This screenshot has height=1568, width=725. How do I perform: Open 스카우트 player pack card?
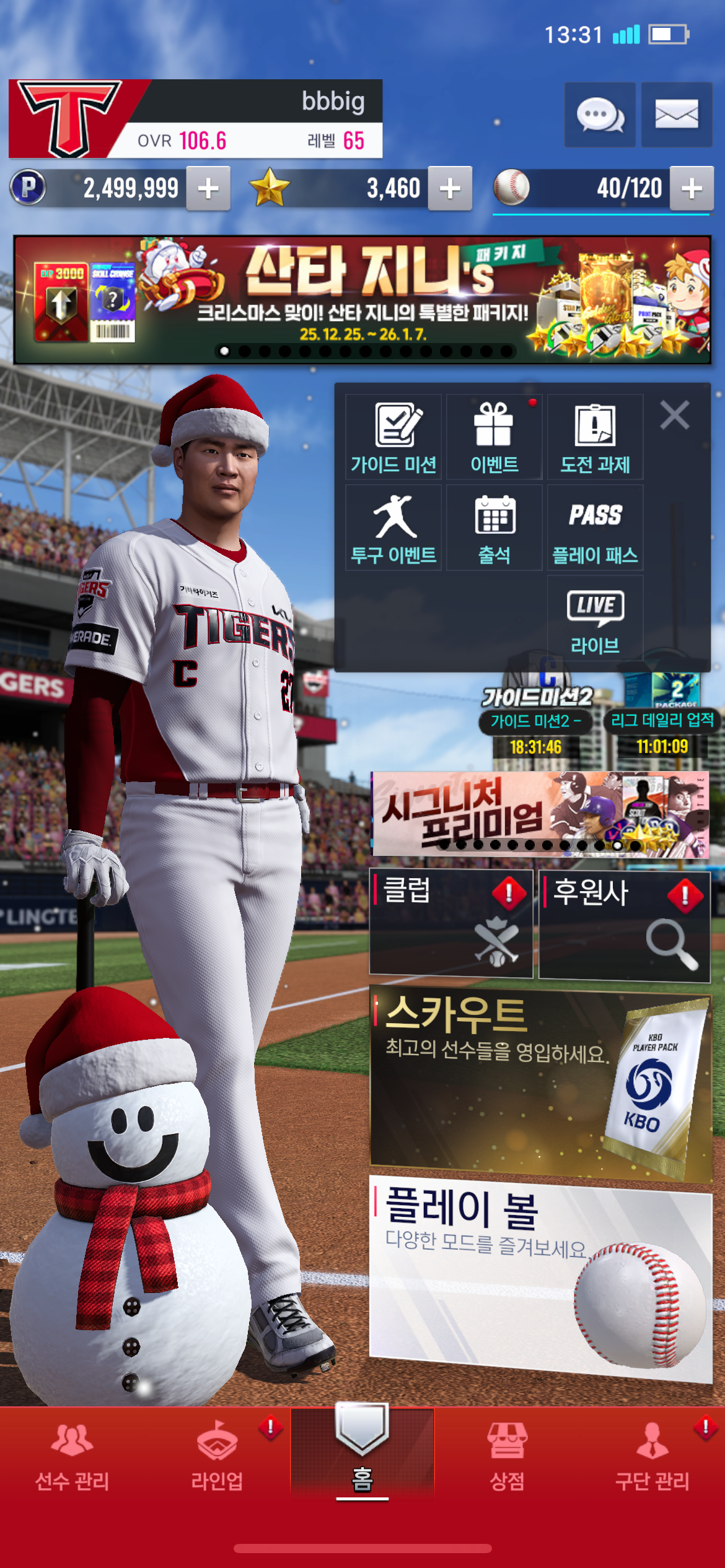pyautogui.click(x=540, y=1082)
